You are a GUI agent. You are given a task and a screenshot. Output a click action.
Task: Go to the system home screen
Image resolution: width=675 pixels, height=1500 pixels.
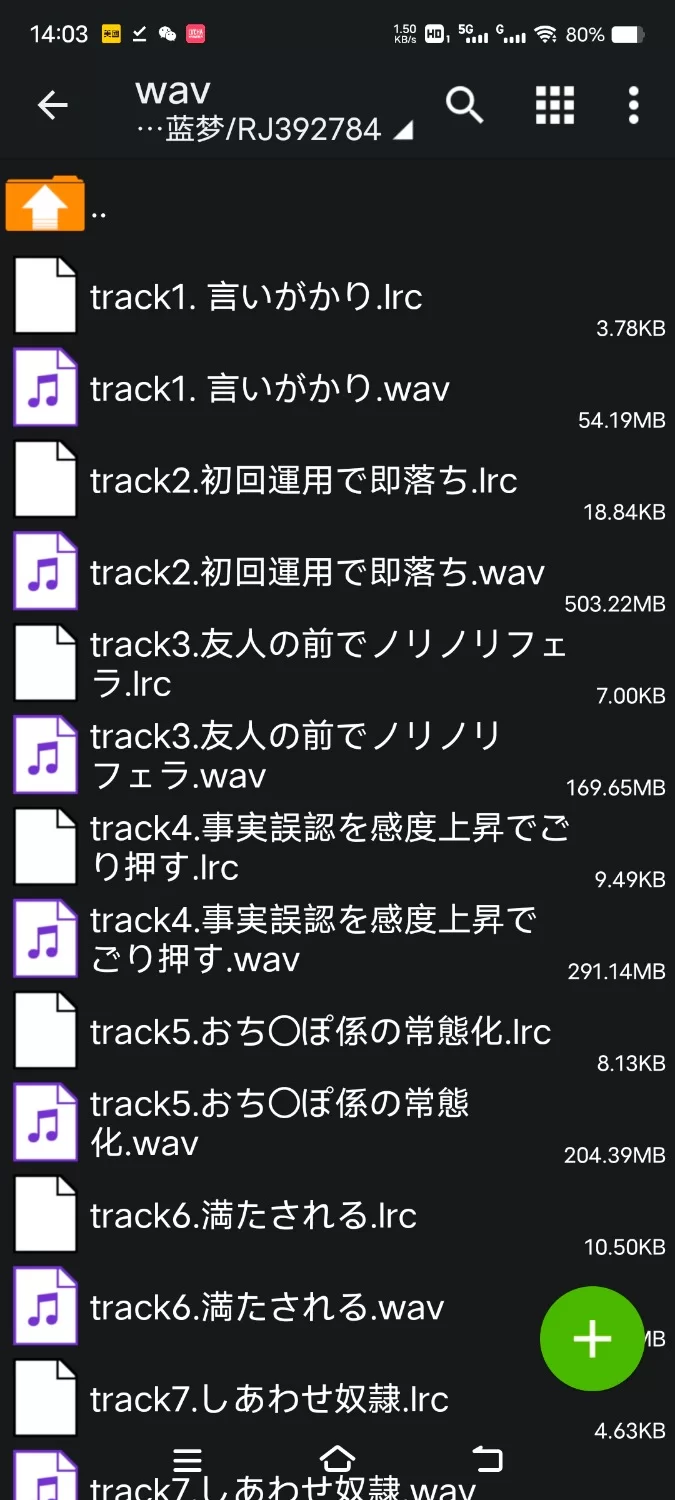pos(337,1460)
